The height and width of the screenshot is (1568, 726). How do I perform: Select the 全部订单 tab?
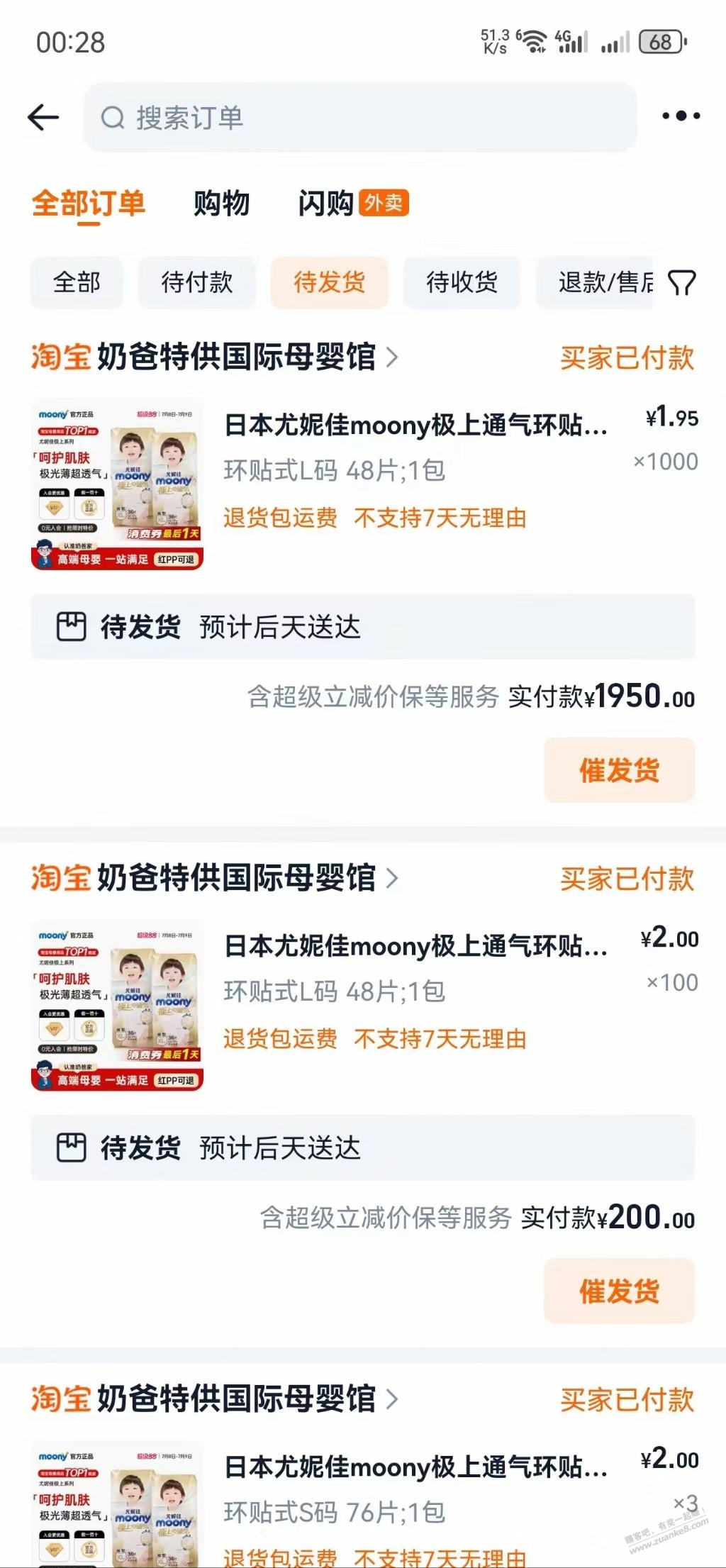89,204
